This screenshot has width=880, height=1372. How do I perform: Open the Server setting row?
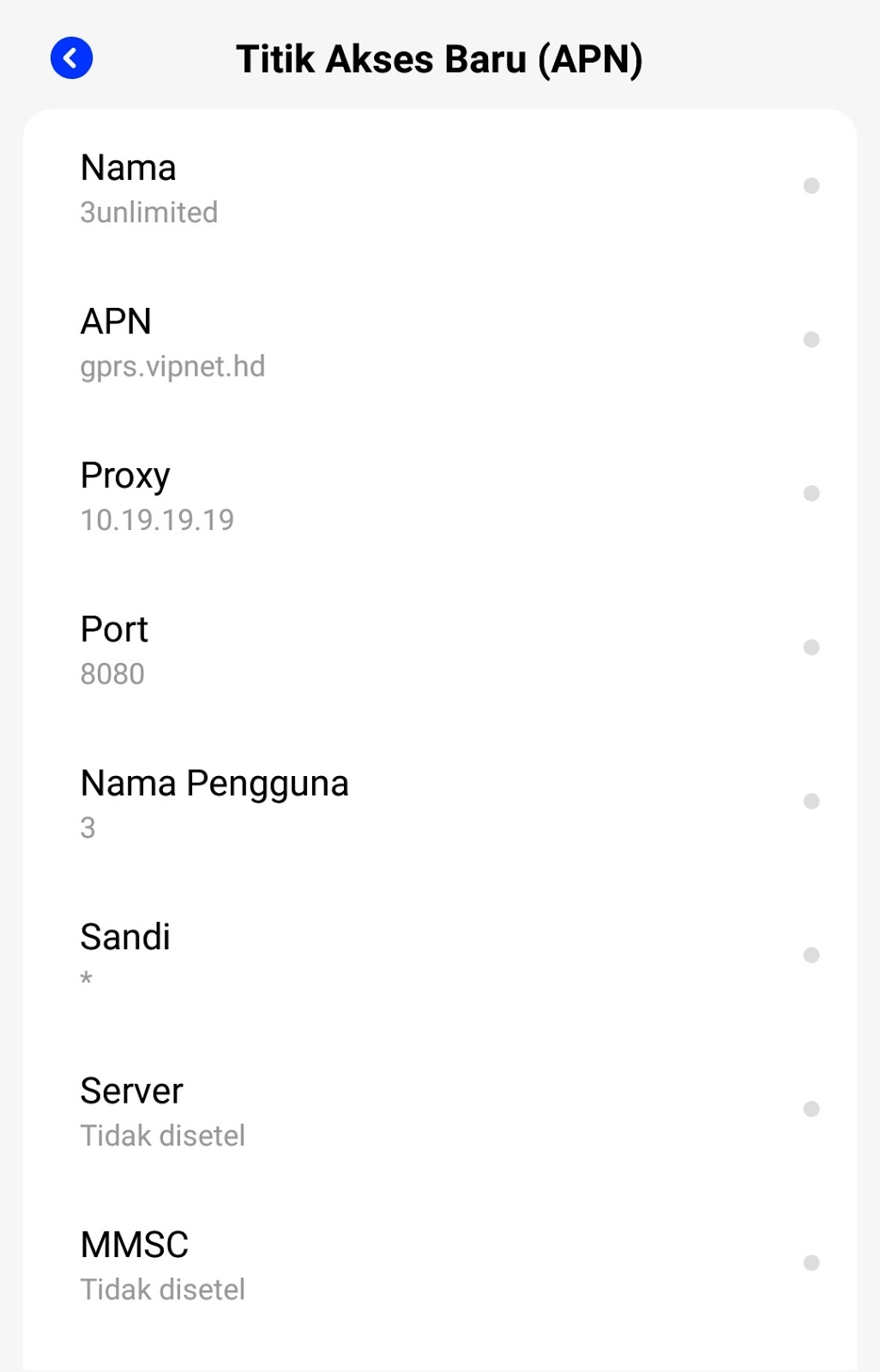tap(439, 1110)
